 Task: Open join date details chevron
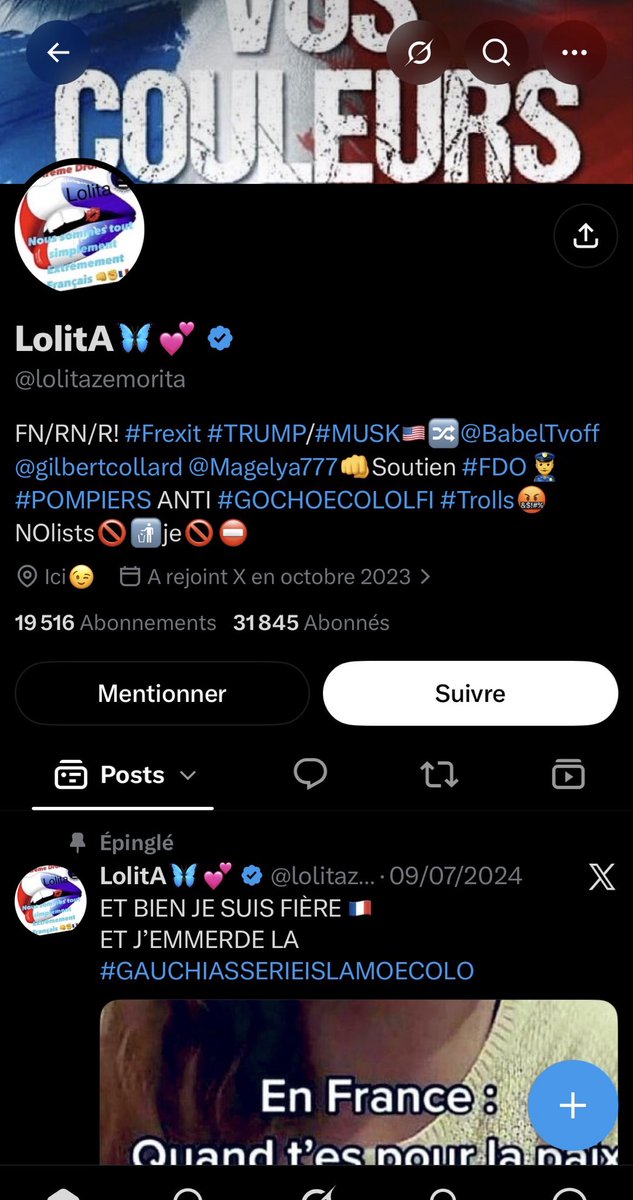[426, 577]
